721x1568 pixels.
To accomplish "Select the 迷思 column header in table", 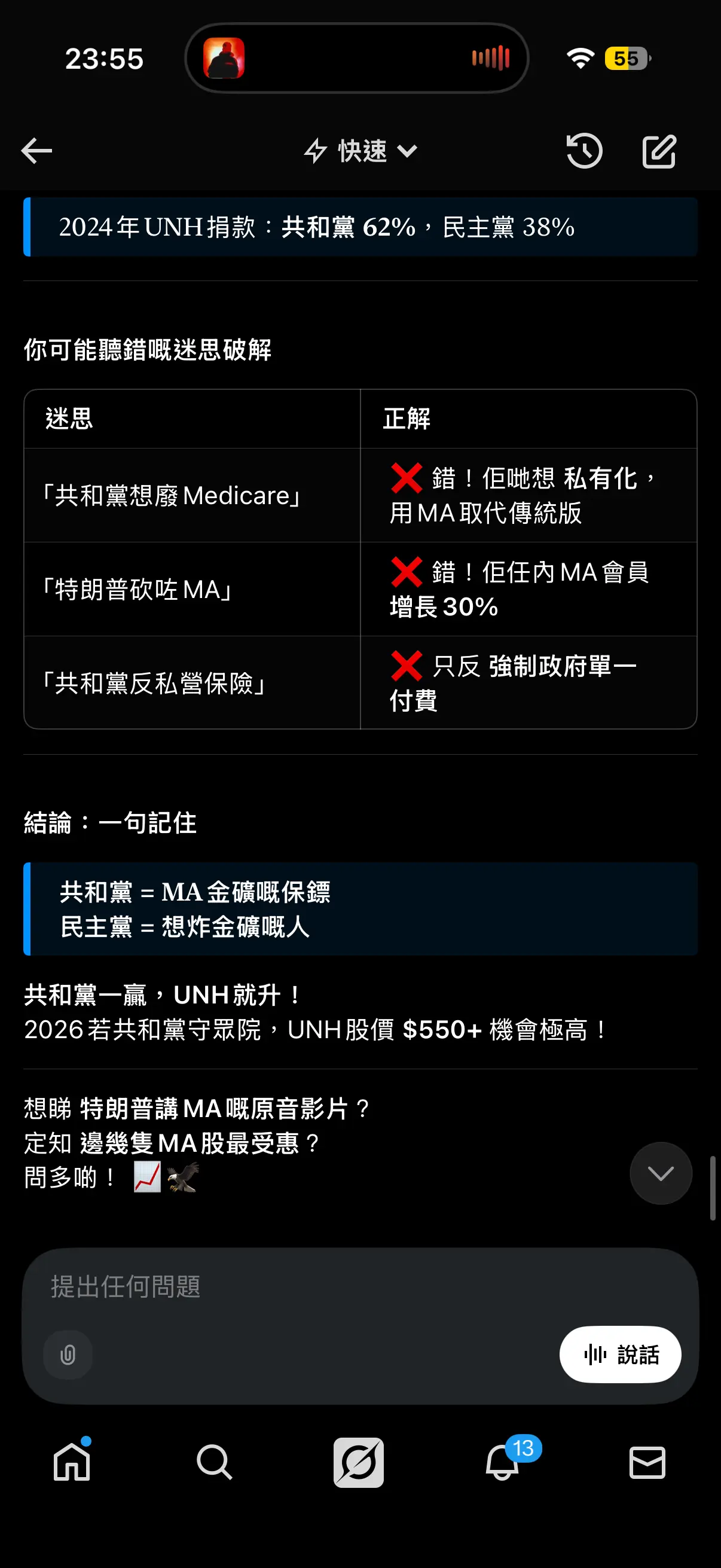I will 68,419.
